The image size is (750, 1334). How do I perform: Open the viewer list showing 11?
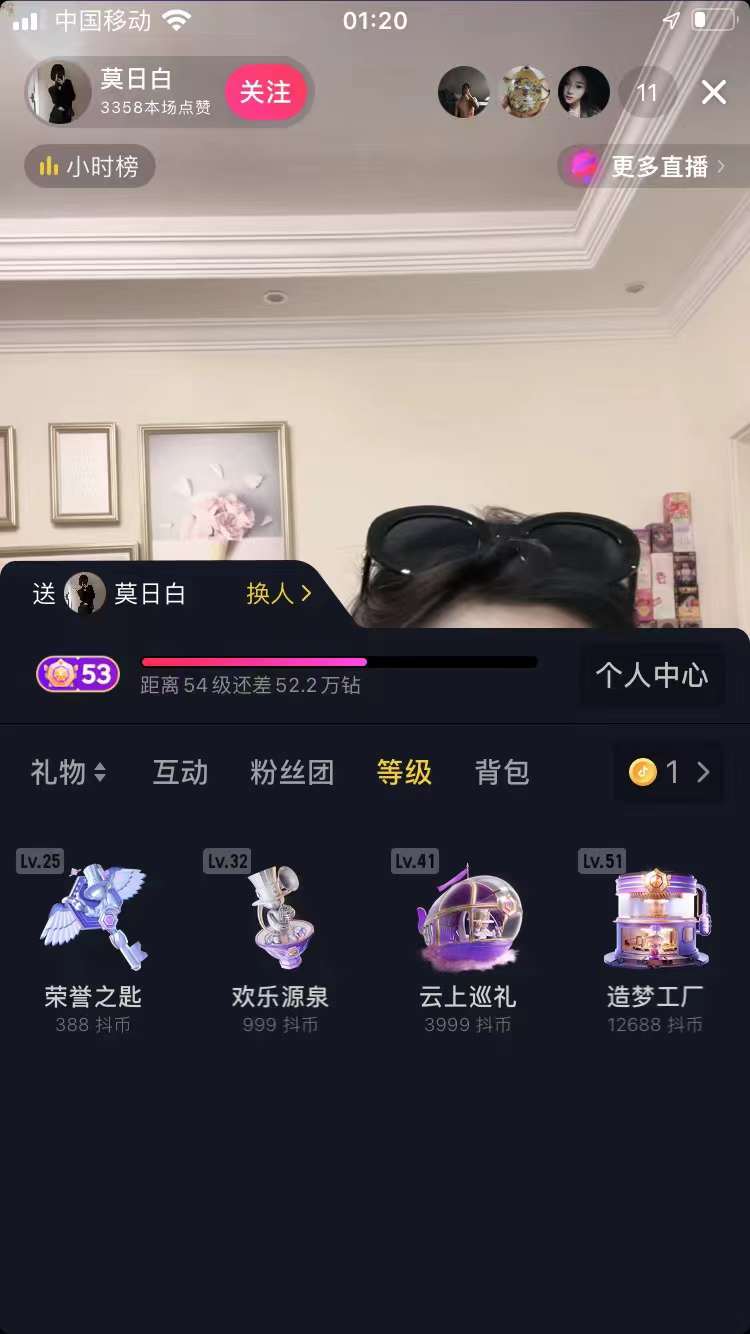click(x=647, y=93)
